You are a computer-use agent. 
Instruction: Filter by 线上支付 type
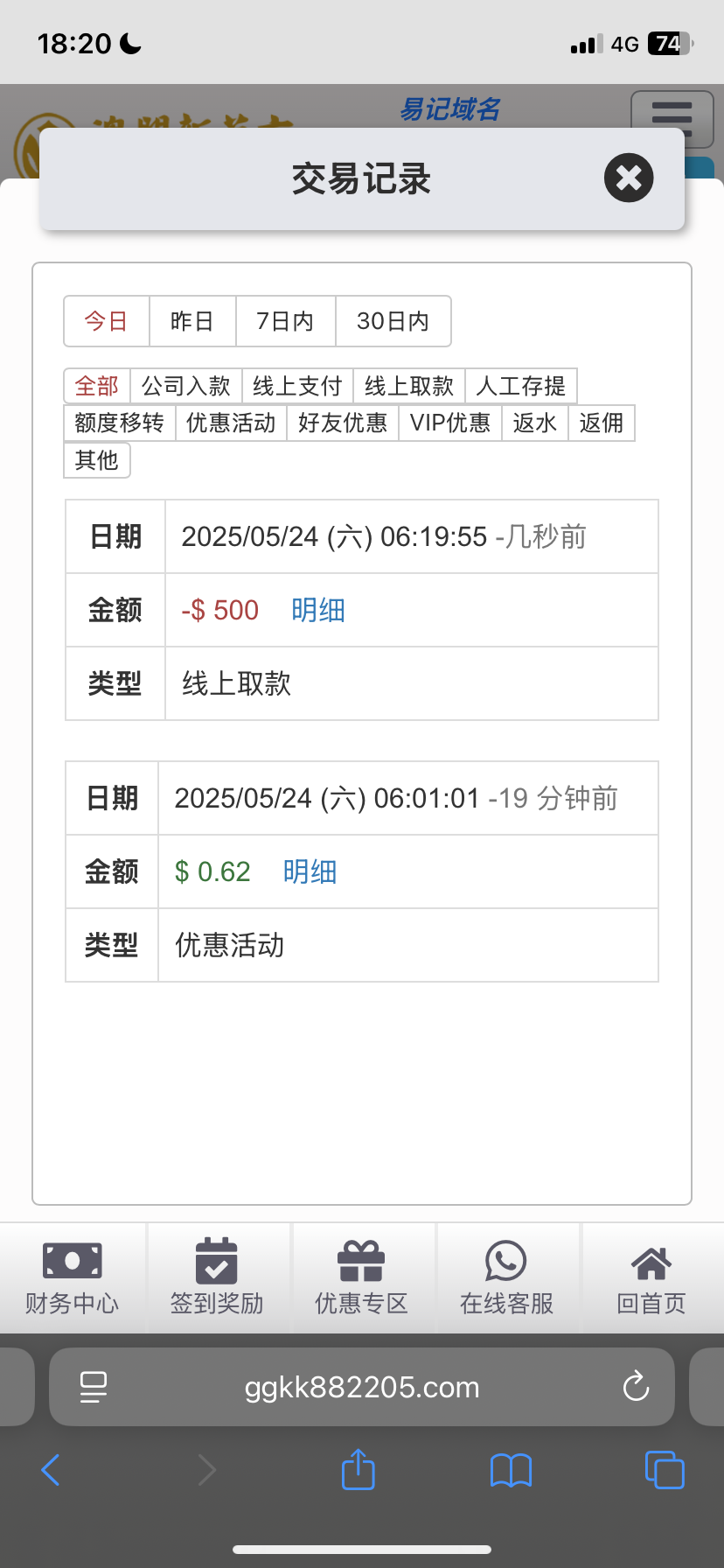[x=297, y=386]
